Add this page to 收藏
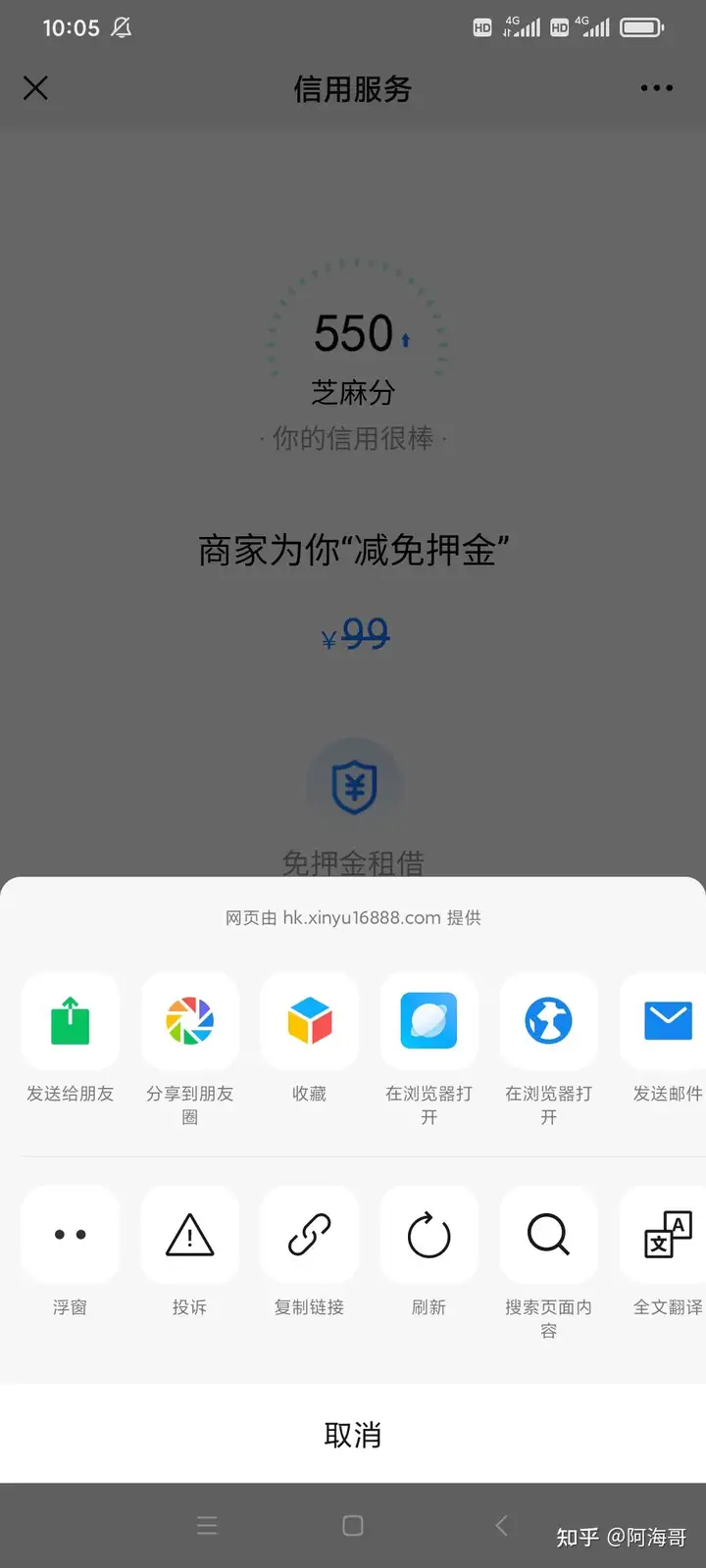Image resolution: width=706 pixels, height=1568 pixels. point(310,1021)
